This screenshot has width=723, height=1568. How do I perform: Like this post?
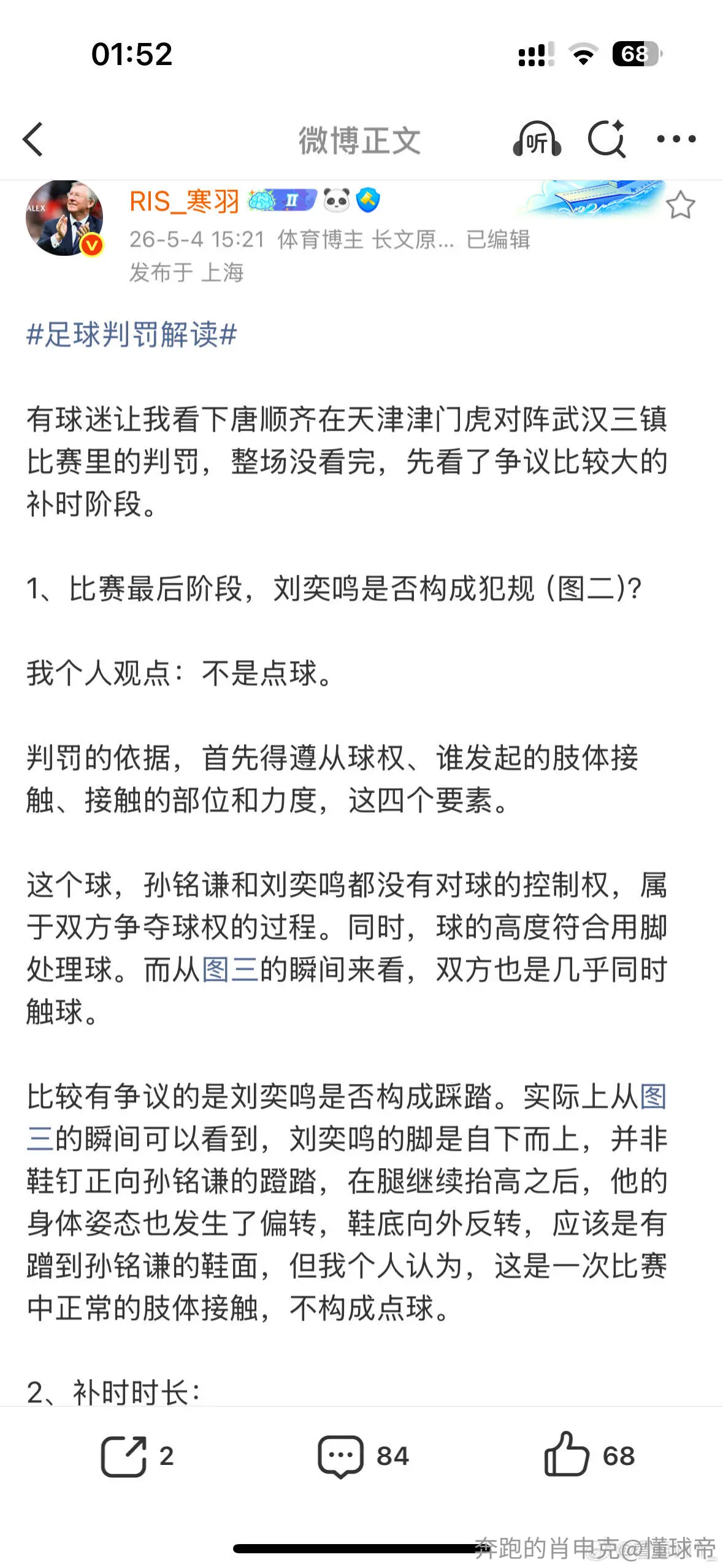tap(589, 1455)
